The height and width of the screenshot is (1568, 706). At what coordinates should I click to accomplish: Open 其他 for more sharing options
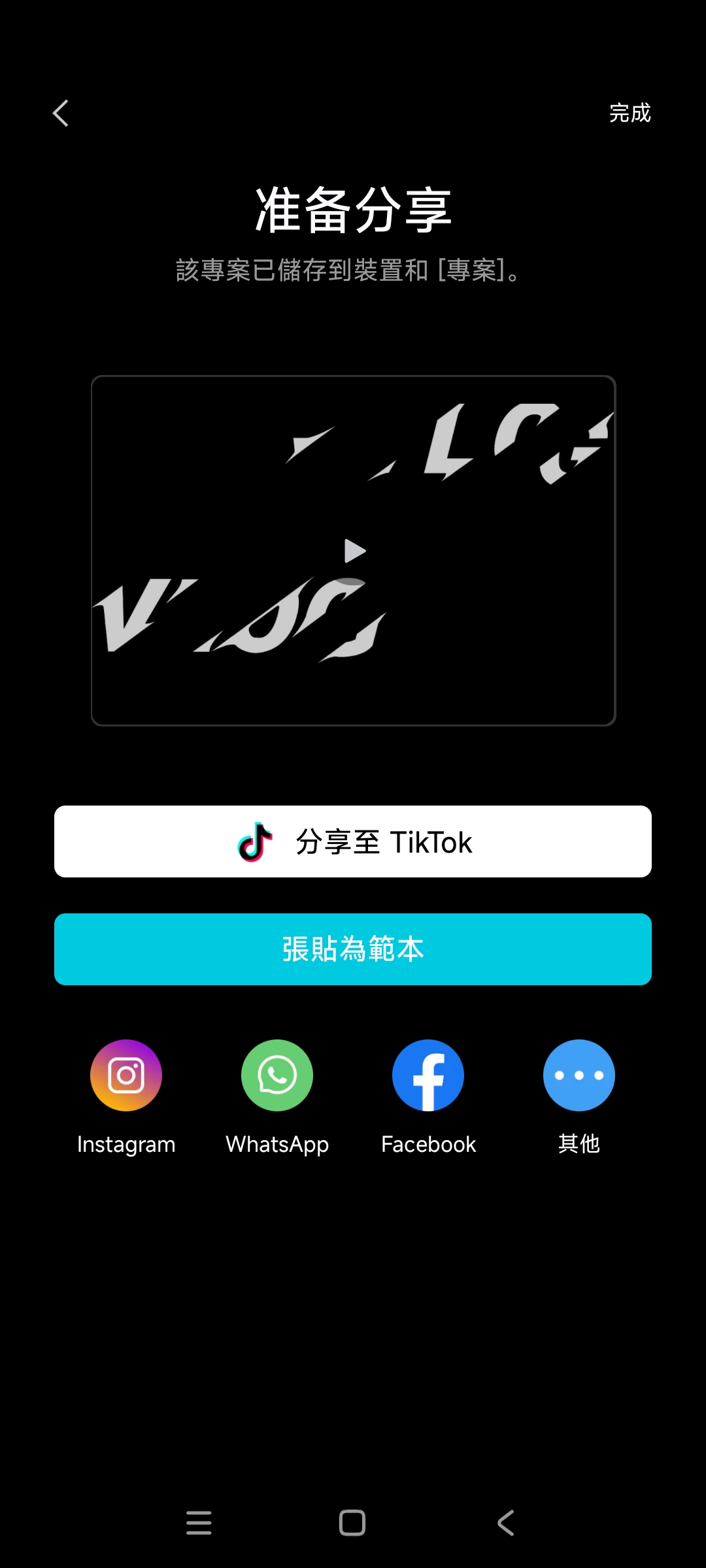[579, 1075]
